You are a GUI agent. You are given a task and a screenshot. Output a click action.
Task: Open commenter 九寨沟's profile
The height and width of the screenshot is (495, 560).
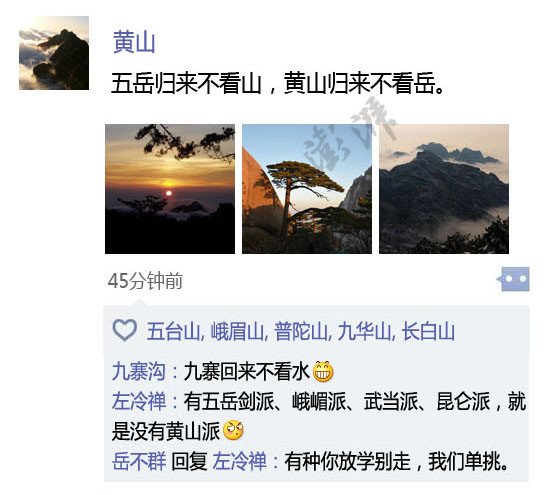click(x=139, y=371)
